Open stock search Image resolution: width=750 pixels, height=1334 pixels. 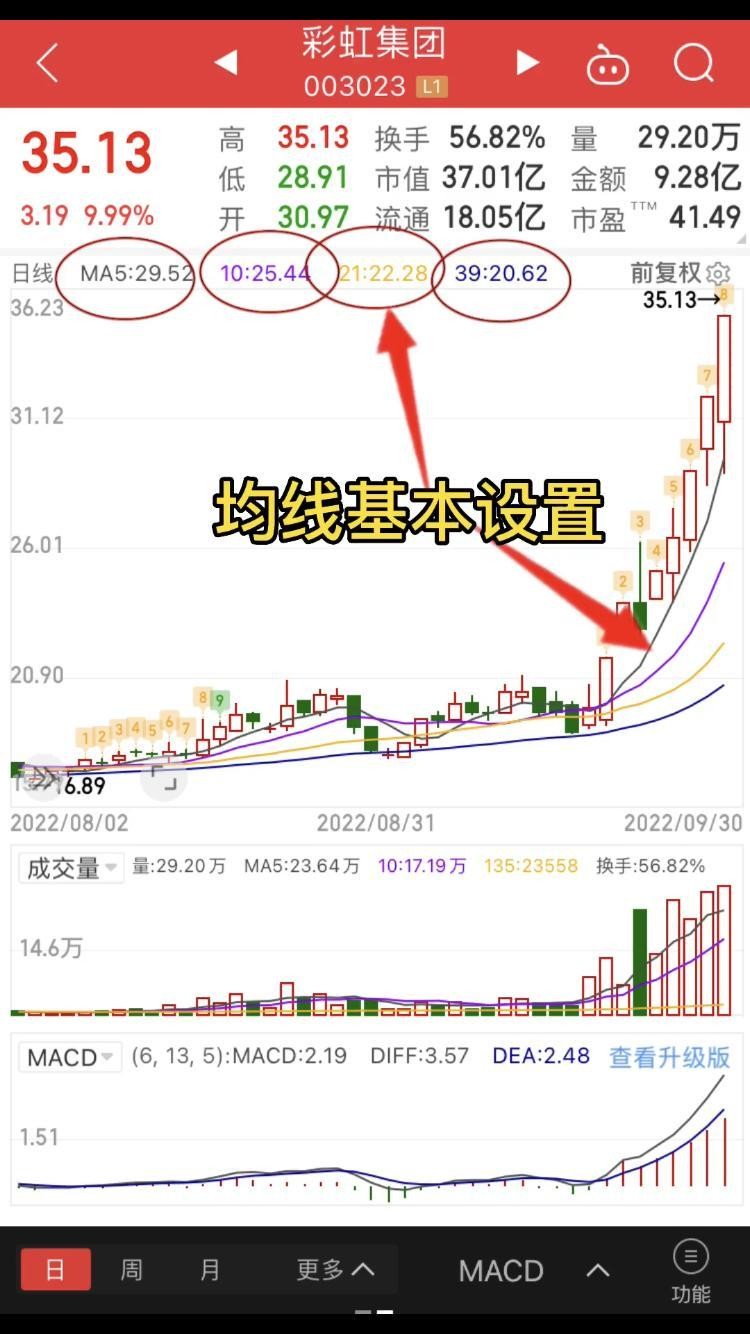[694, 64]
